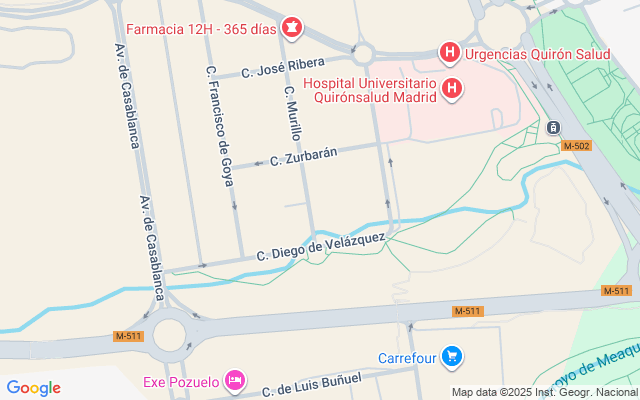This screenshot has height=400, width=640.
Task: Tap the transit station icon near M-502
Action: pyautogui.click(x=554, y=127)
